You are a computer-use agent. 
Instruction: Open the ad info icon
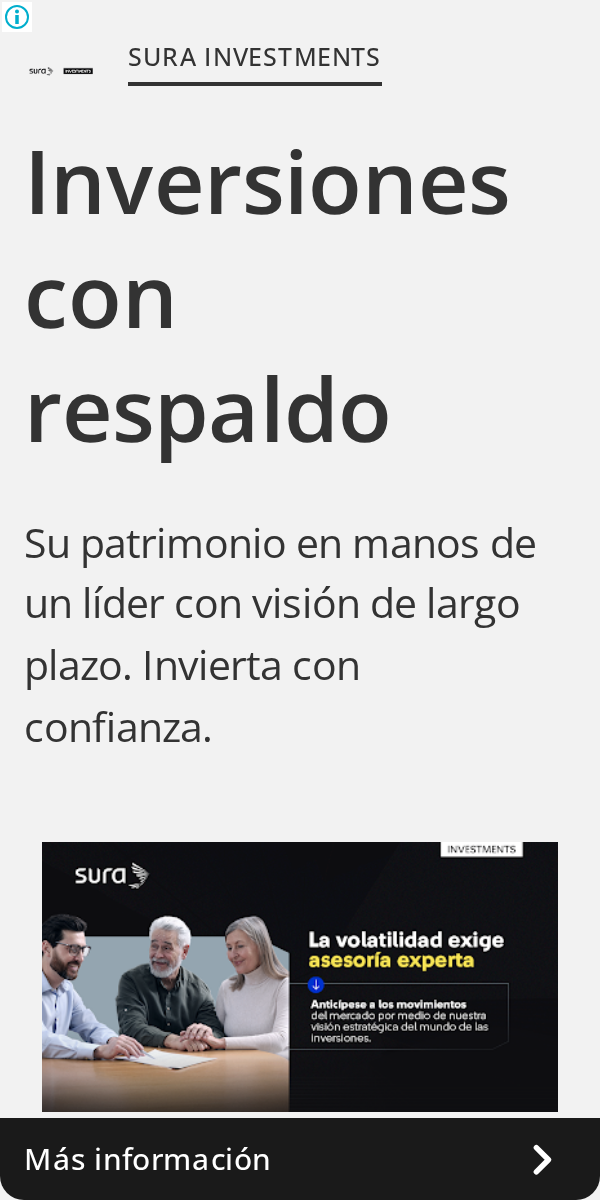[17, 17]
